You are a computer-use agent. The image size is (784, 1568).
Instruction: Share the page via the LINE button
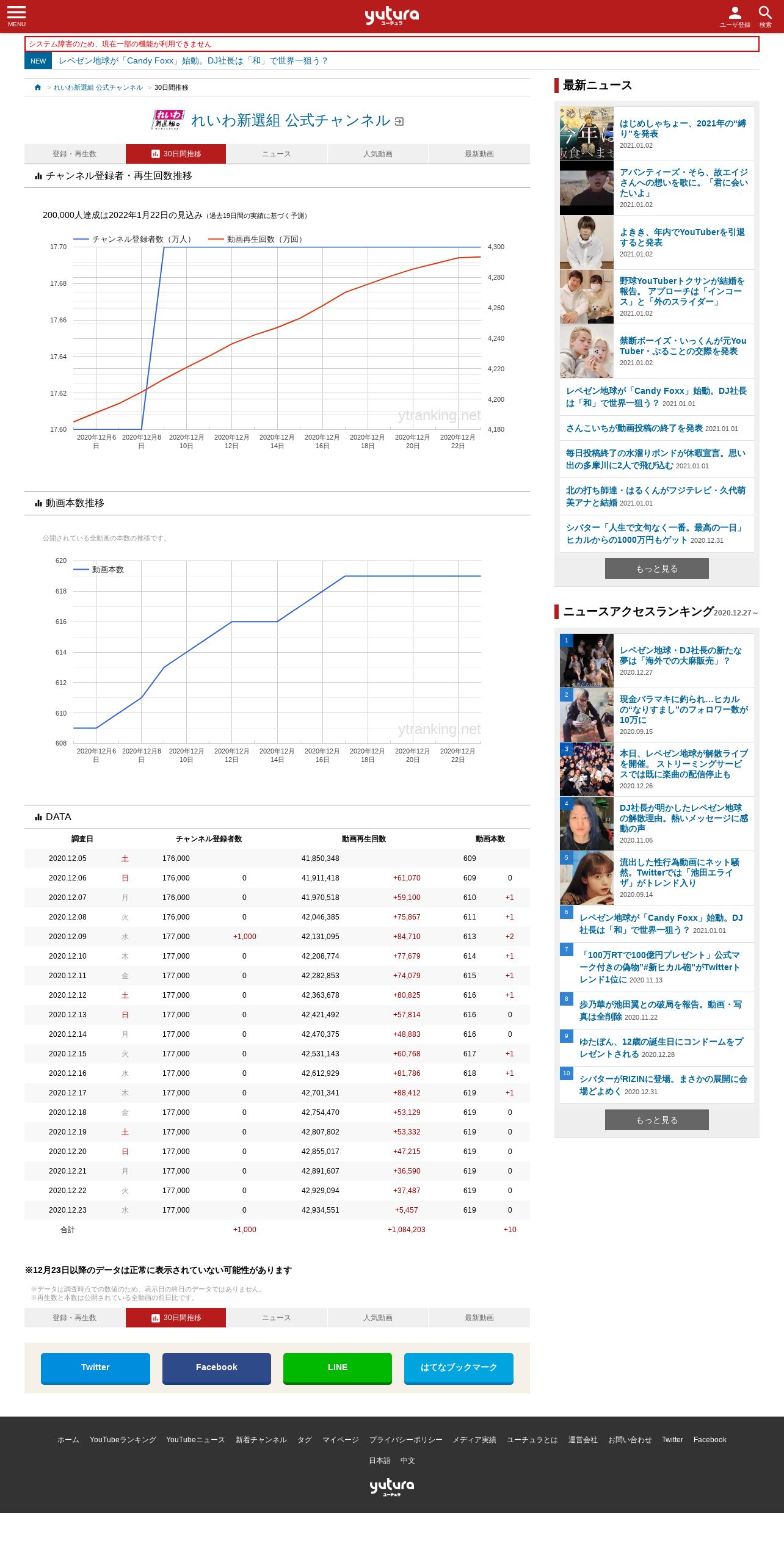(338, 1368)
